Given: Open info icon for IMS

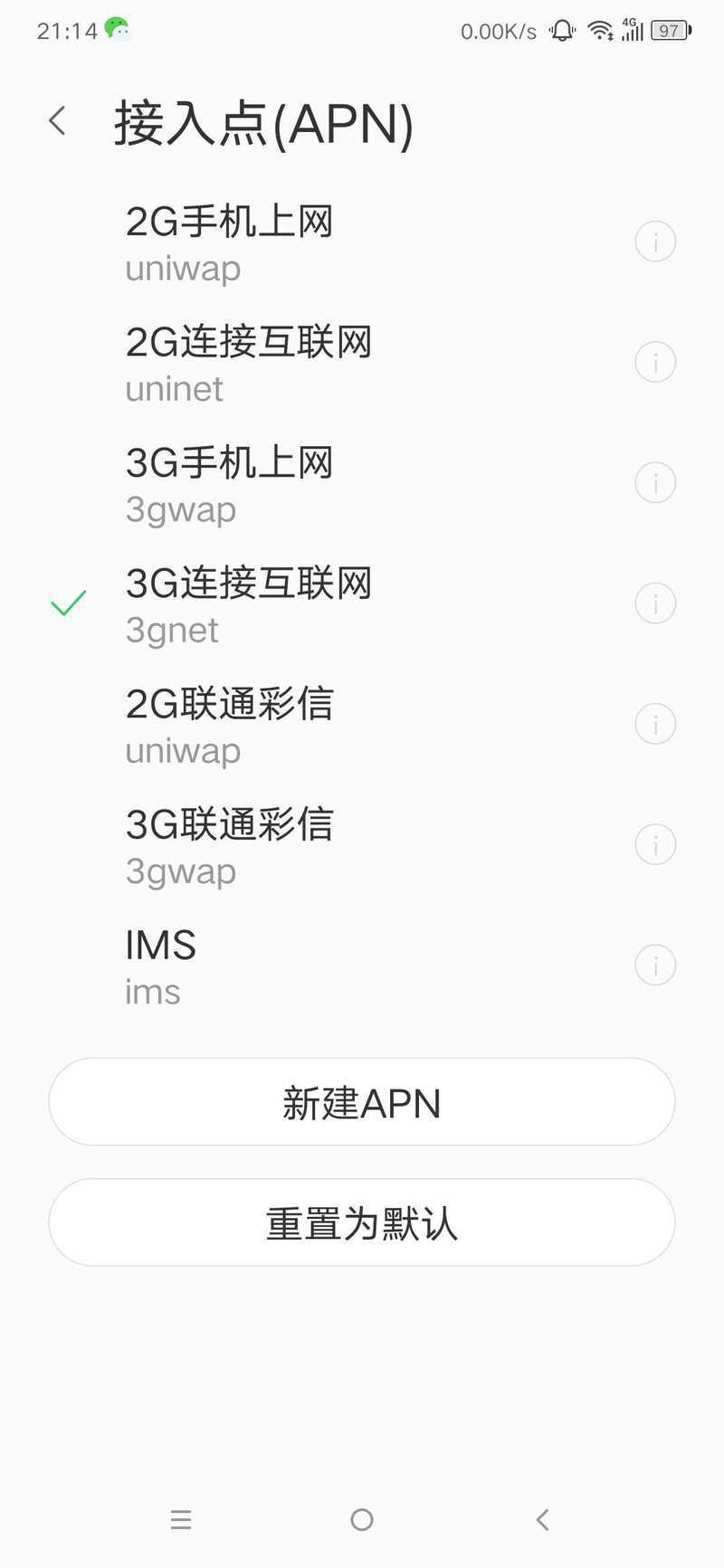Looking at the screenshot, I should pos(655,965).
